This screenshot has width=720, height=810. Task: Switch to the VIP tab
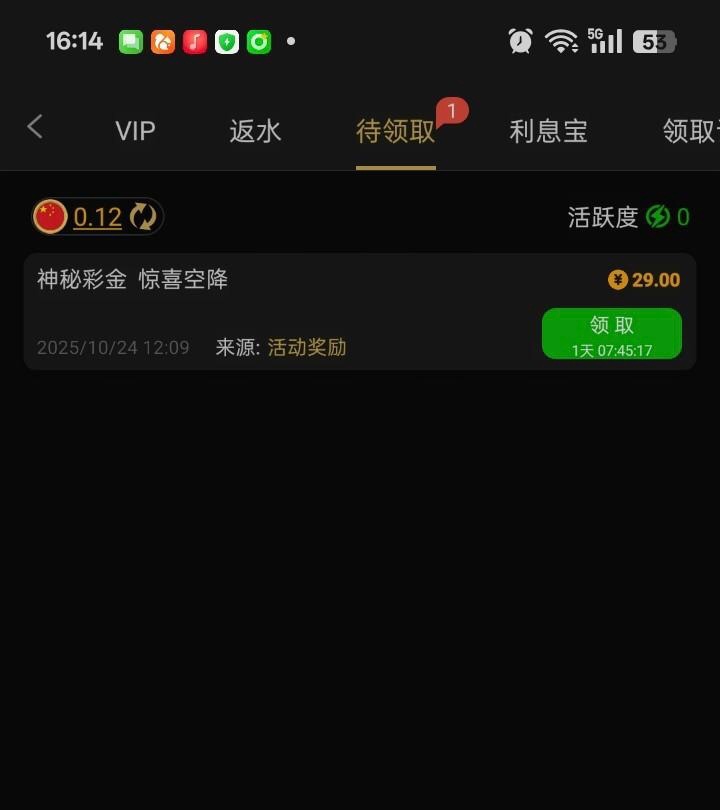click(135, 131)
